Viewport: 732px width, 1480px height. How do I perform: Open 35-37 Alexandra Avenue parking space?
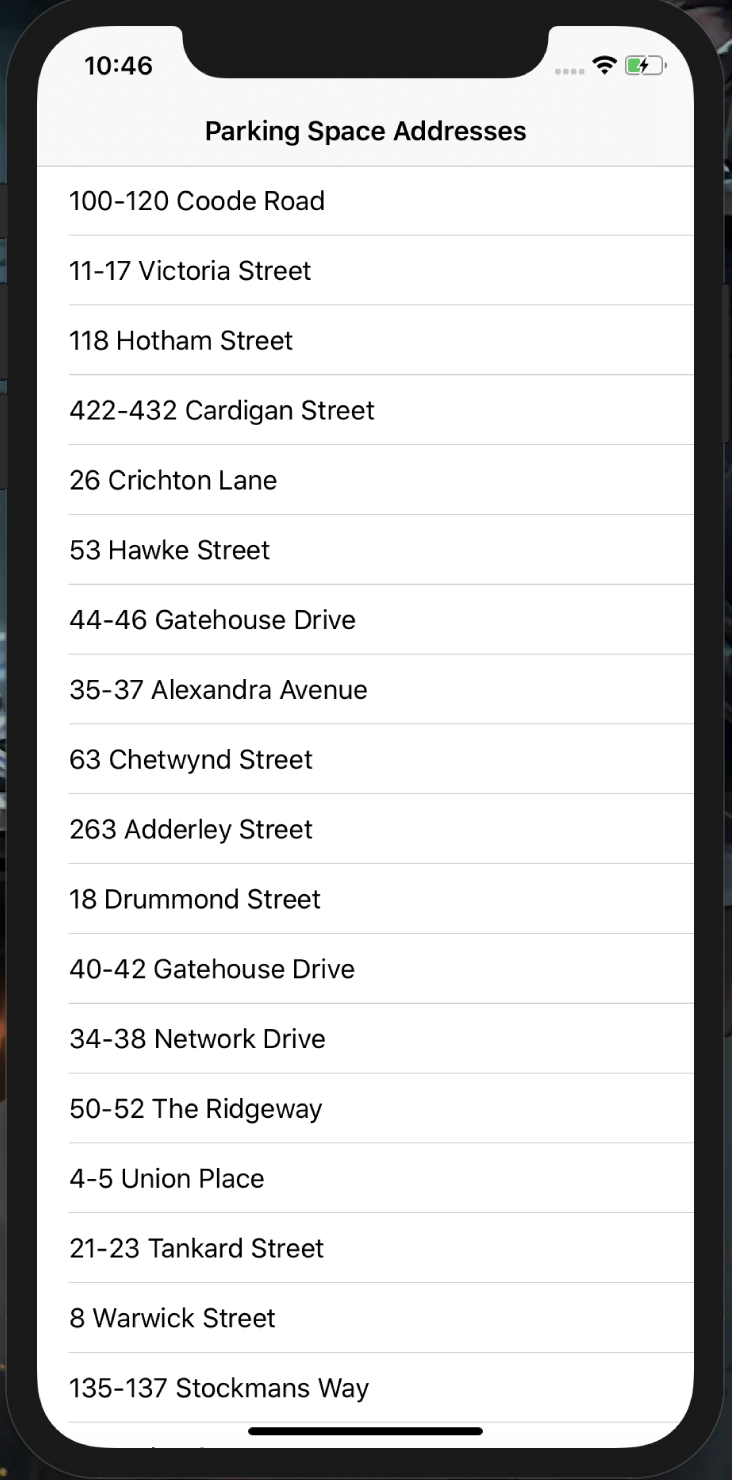[218, 690]
